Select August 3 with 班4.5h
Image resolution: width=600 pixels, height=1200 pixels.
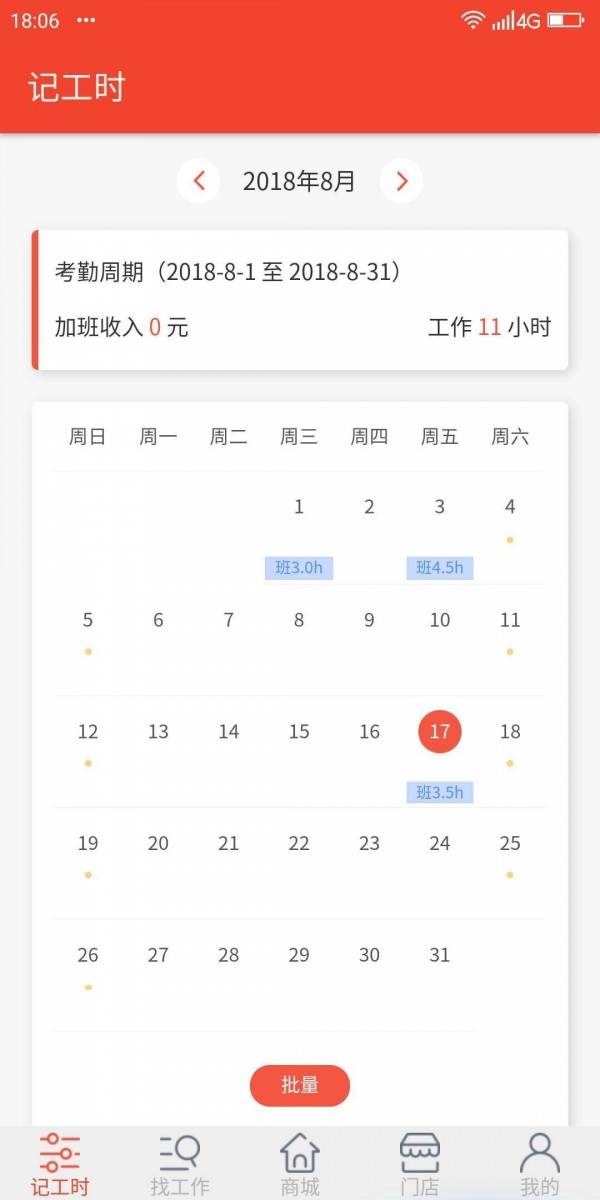(439, 530)
